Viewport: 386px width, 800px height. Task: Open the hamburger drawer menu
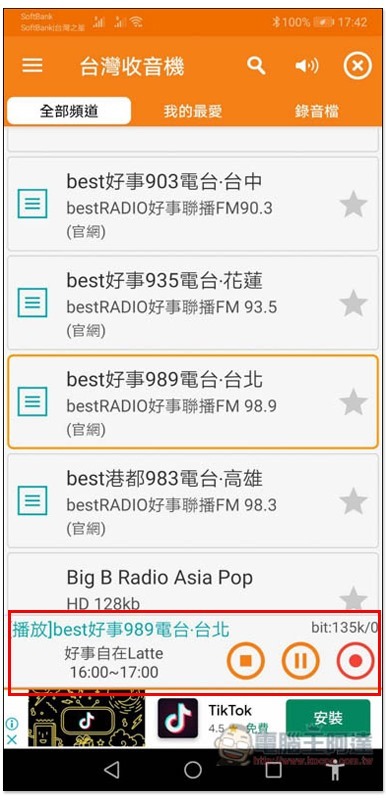(x=32, y=66)
